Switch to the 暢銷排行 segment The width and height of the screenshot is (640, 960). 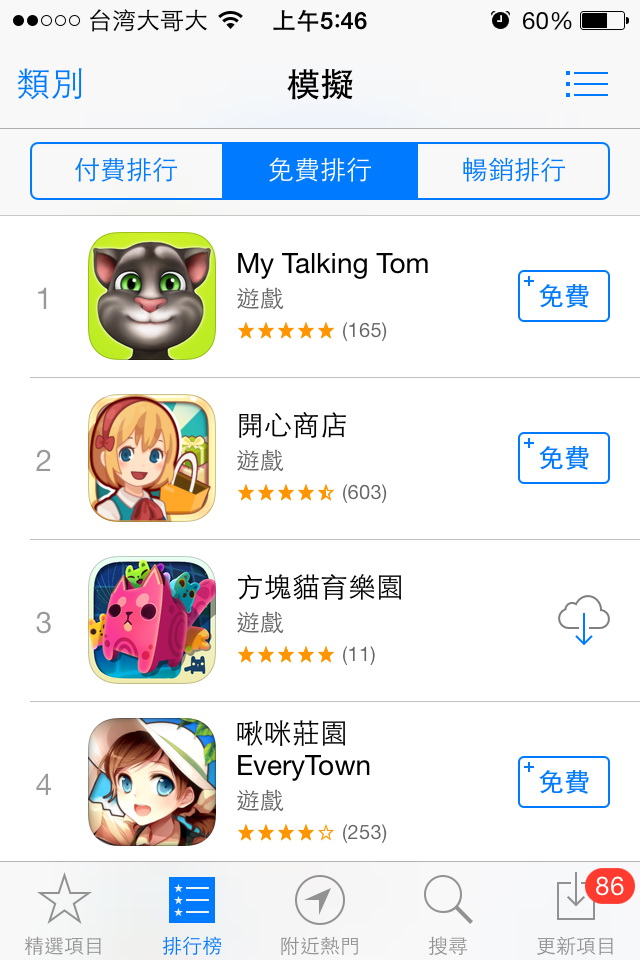point(513,171)
